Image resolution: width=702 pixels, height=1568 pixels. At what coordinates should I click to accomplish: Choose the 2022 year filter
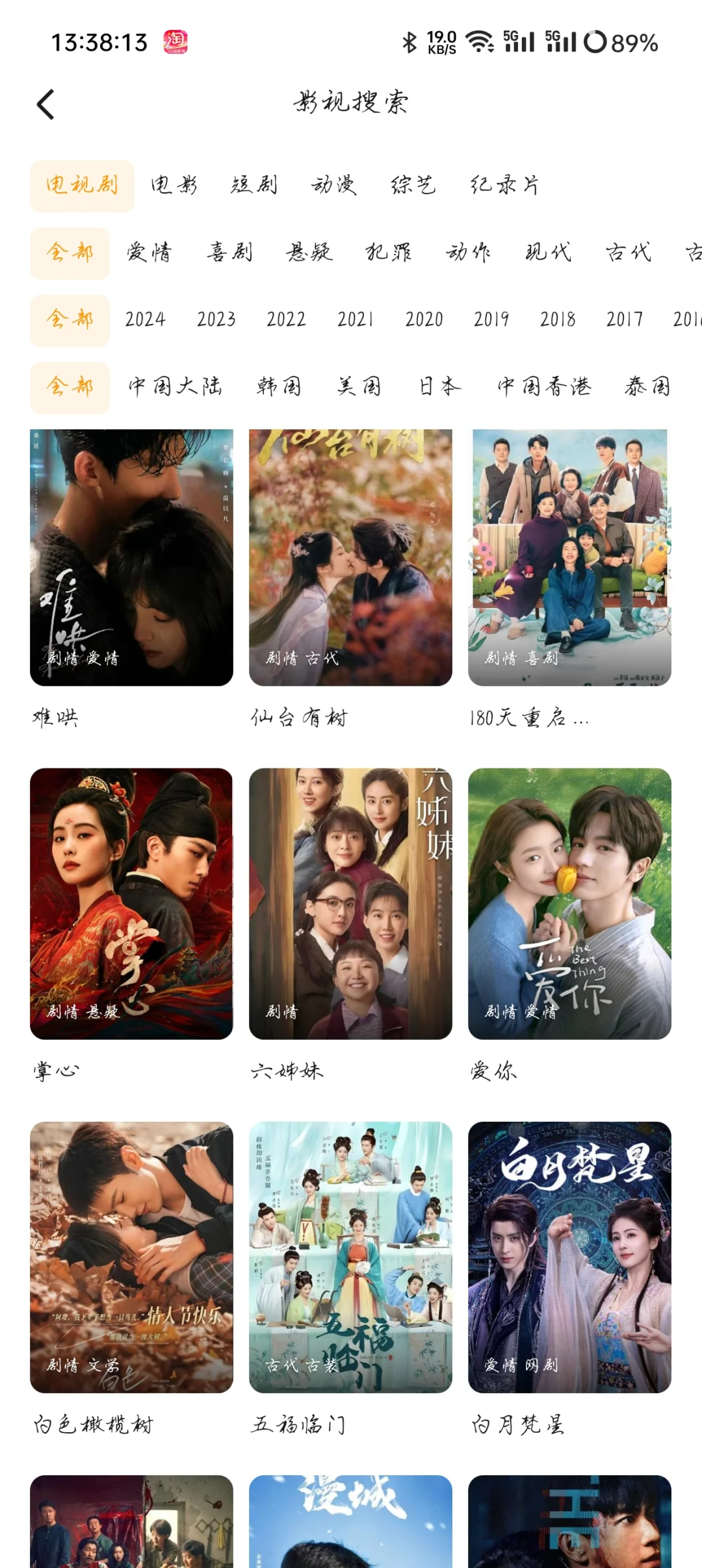[286, 320]
